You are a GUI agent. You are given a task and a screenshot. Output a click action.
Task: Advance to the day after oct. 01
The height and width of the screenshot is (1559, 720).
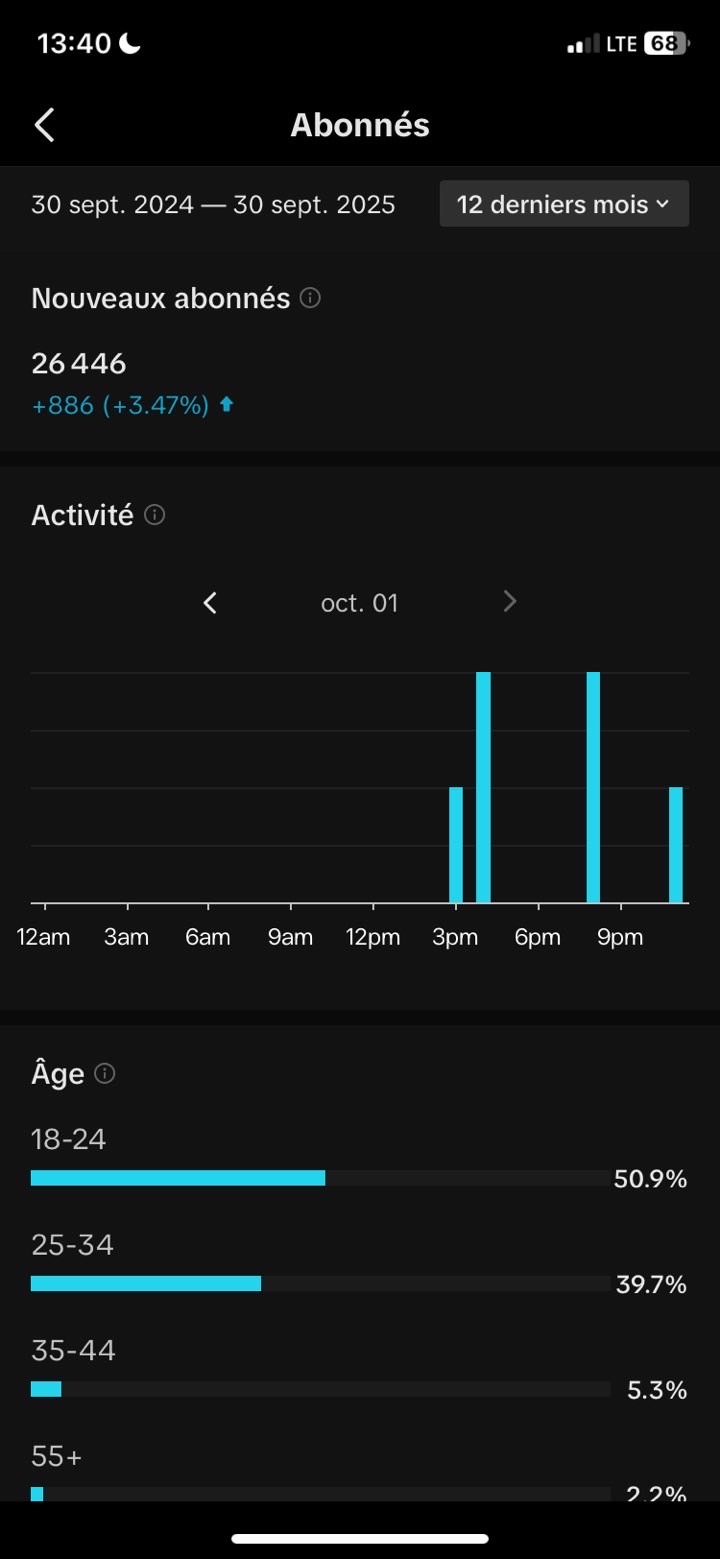510,601
